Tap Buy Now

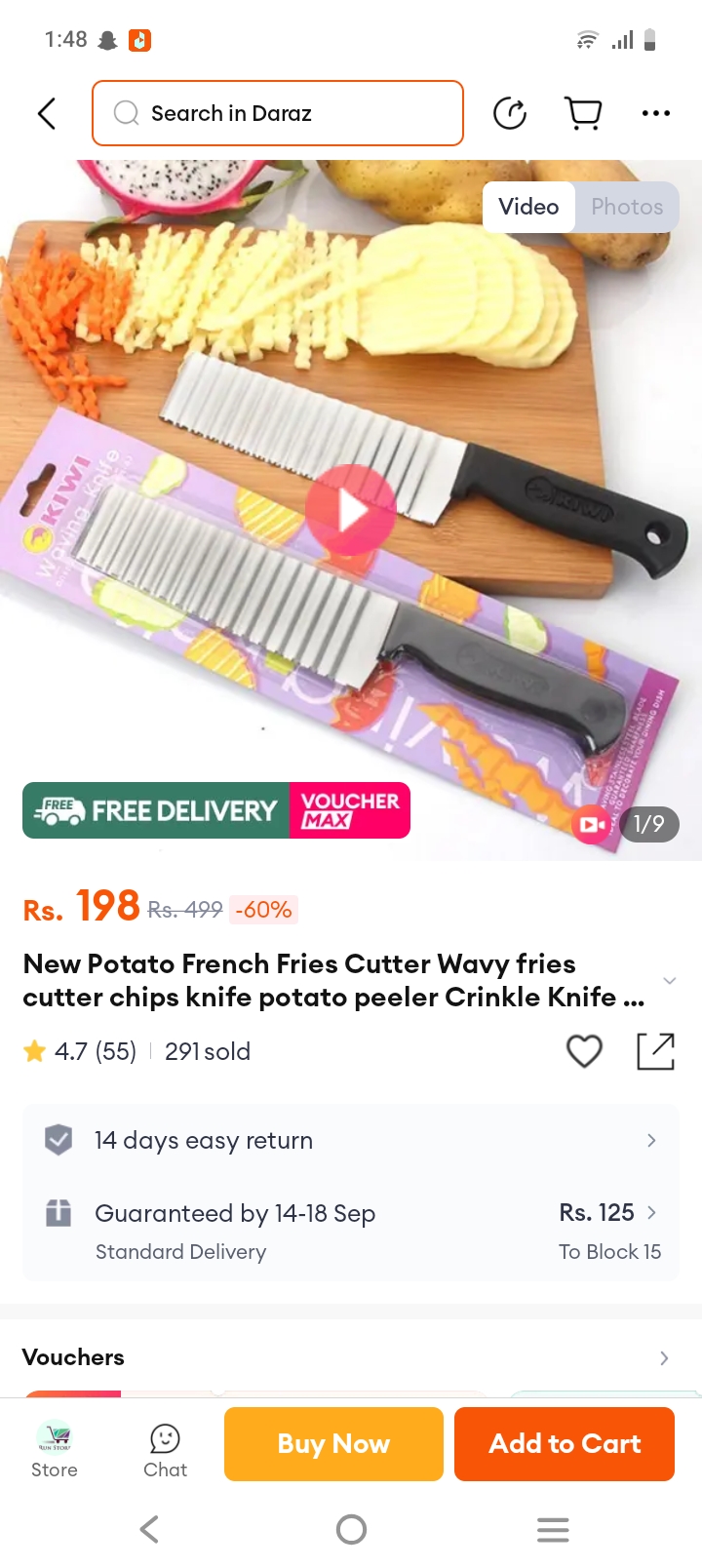tap(333, 1444)
